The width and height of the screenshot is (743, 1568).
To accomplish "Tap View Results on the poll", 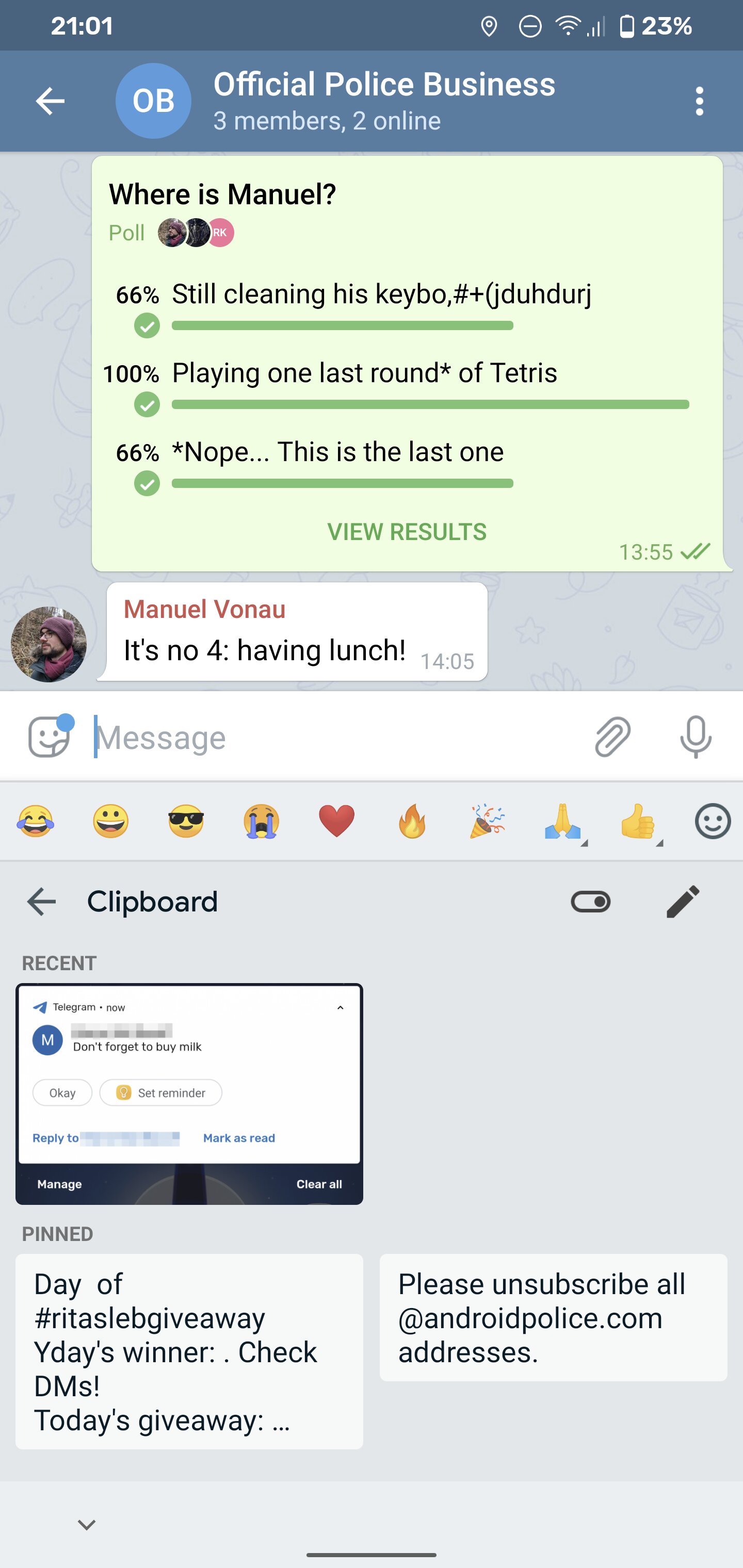I will click(x=407, y=531).
